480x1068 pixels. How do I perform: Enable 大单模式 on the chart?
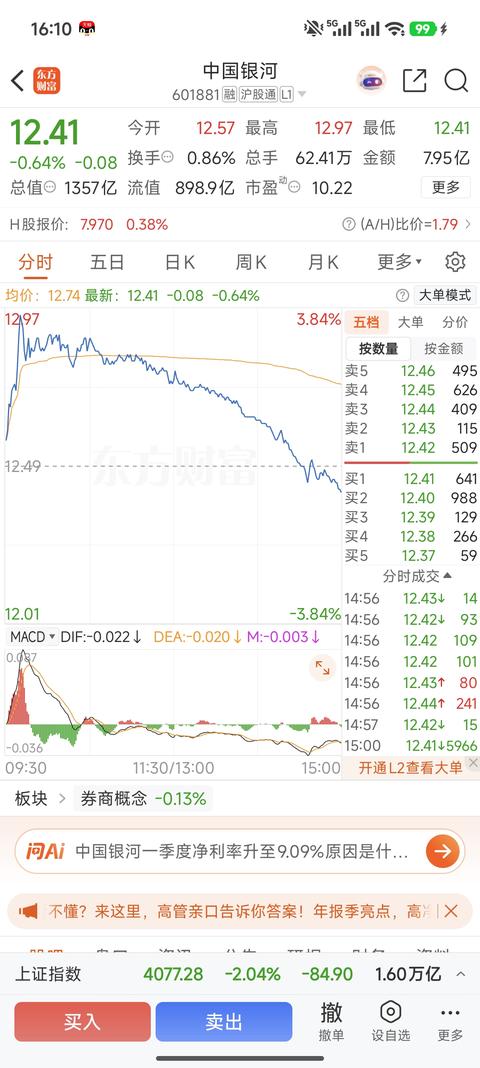[444, 296]
